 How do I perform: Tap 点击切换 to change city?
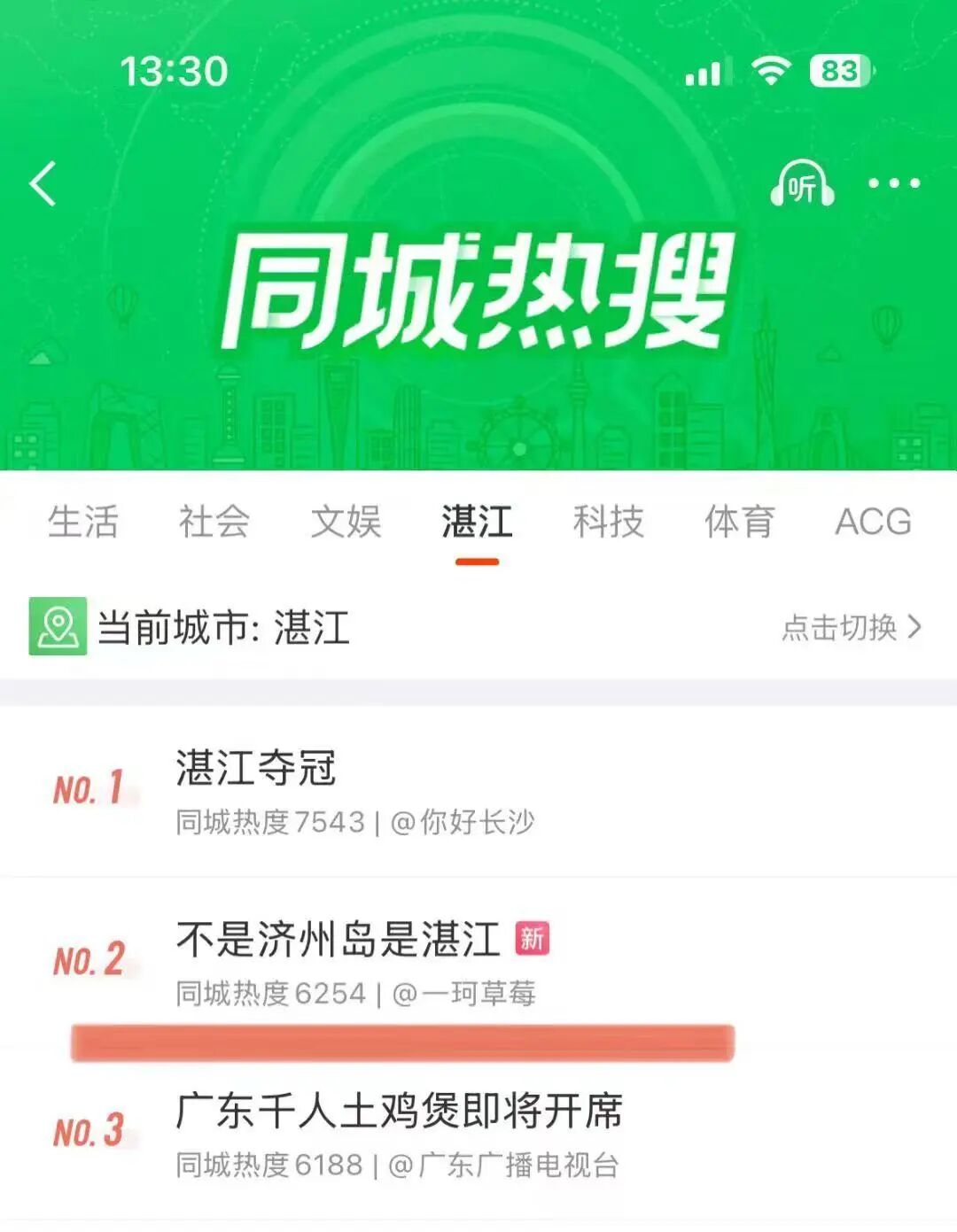851,627
